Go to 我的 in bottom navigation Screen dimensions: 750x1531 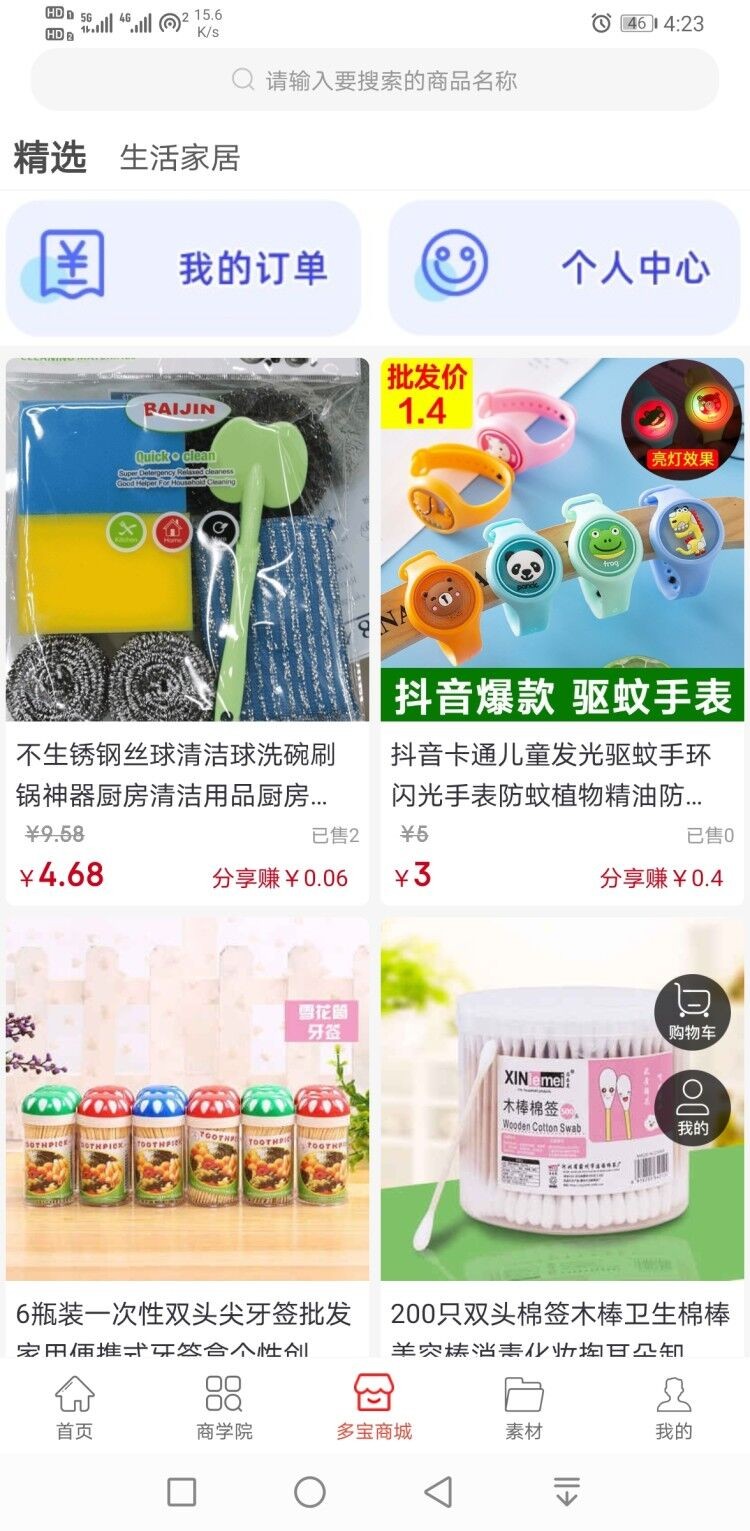673,1406
